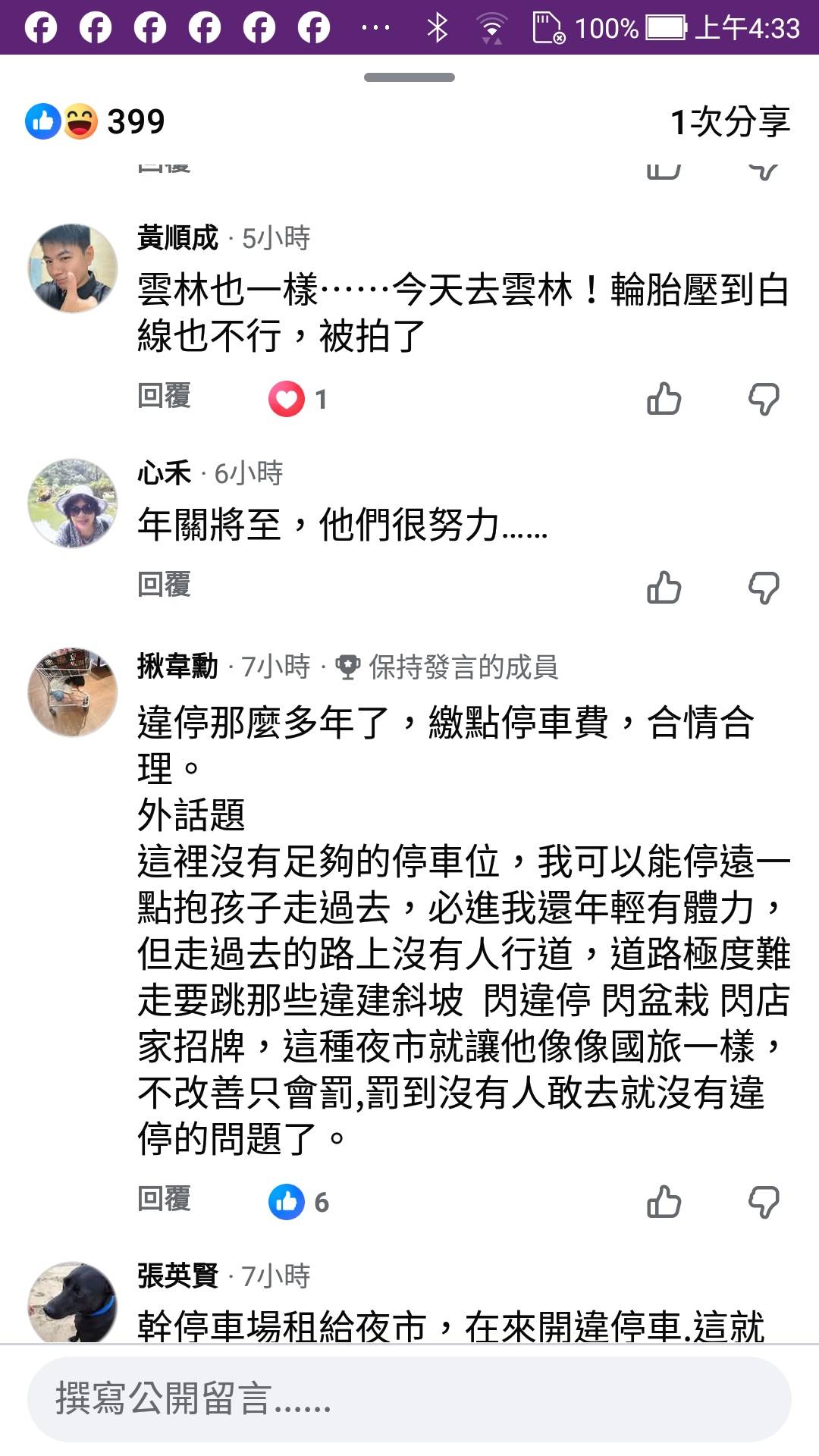The image size is (819, 1456).
Task: Open 揪韋勳's profile avatar
Action: pyautogui.click(x=73, y=692)
